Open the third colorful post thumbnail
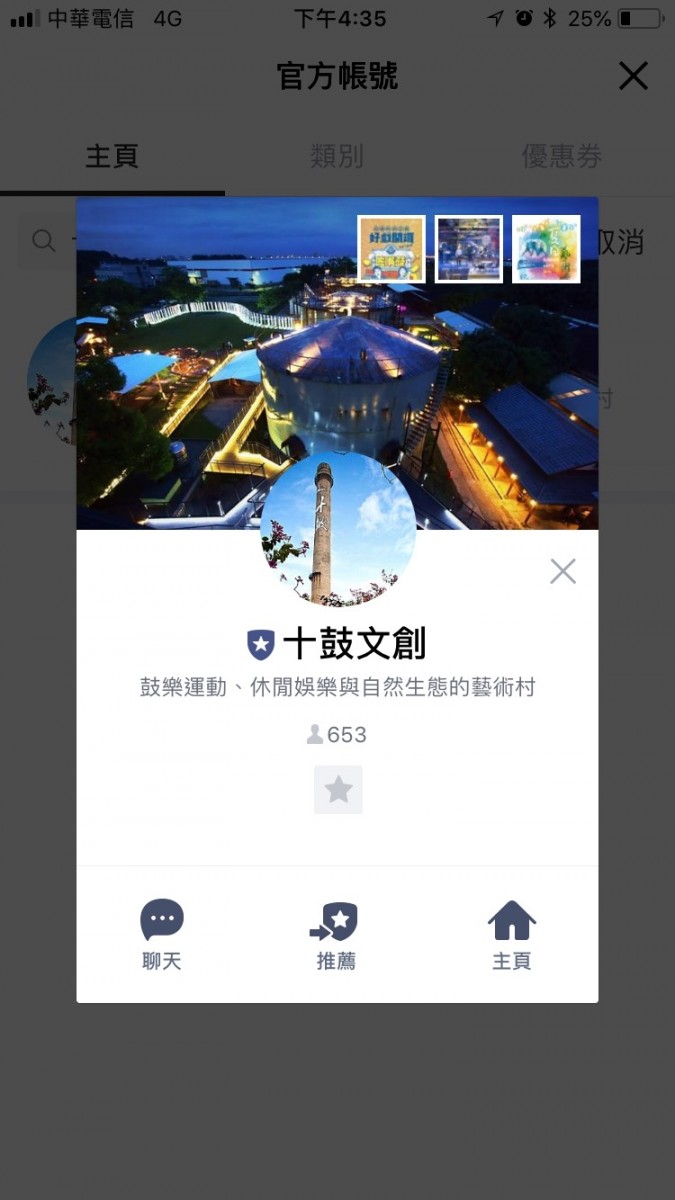675x1200 pixels. pos(546,249)
